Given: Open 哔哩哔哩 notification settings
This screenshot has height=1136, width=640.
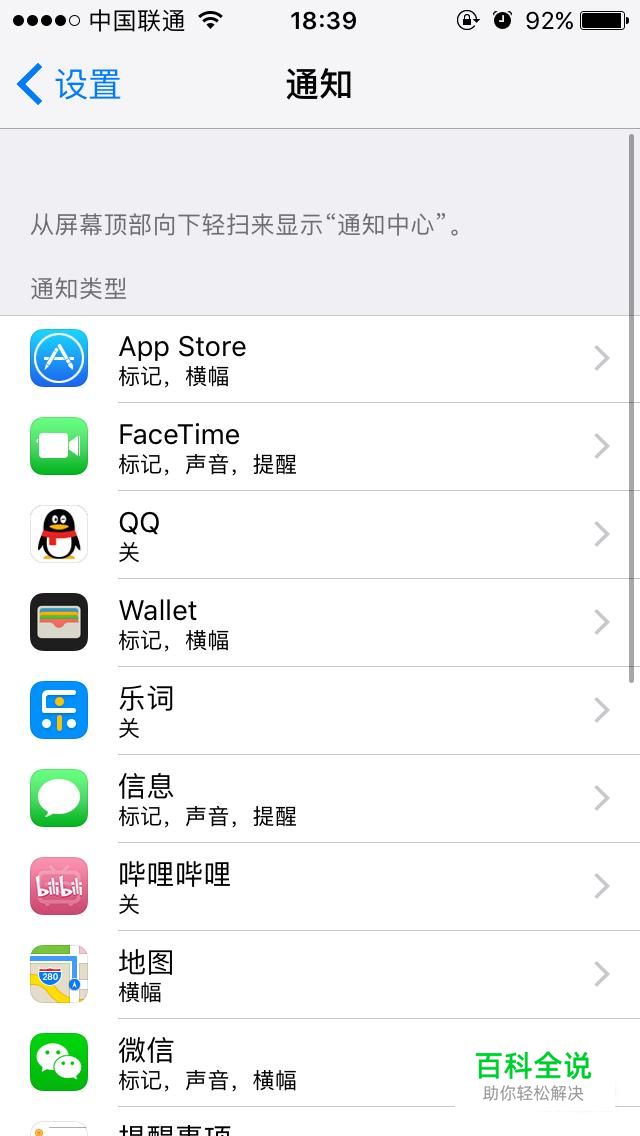Looking at the screenshot, I should tap(320, 887).
